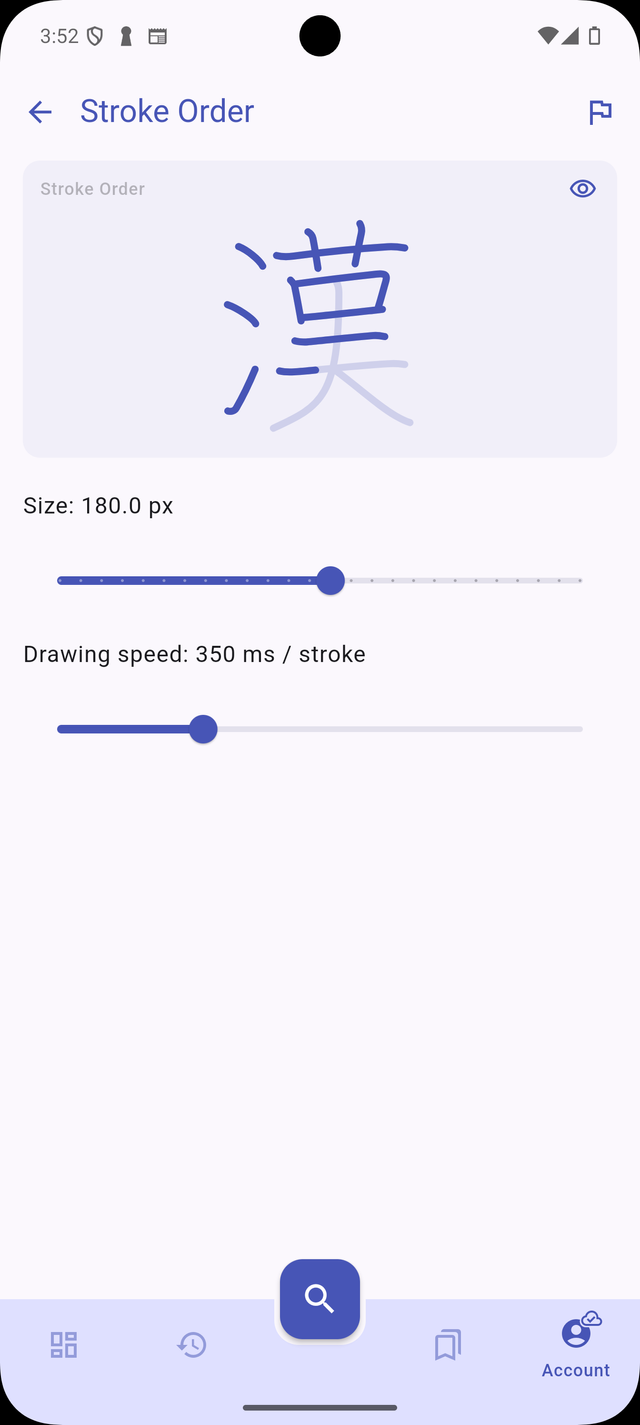Tap the Drawing speed slider handle
640x1425 pixels.
click(x=203, y=729)
